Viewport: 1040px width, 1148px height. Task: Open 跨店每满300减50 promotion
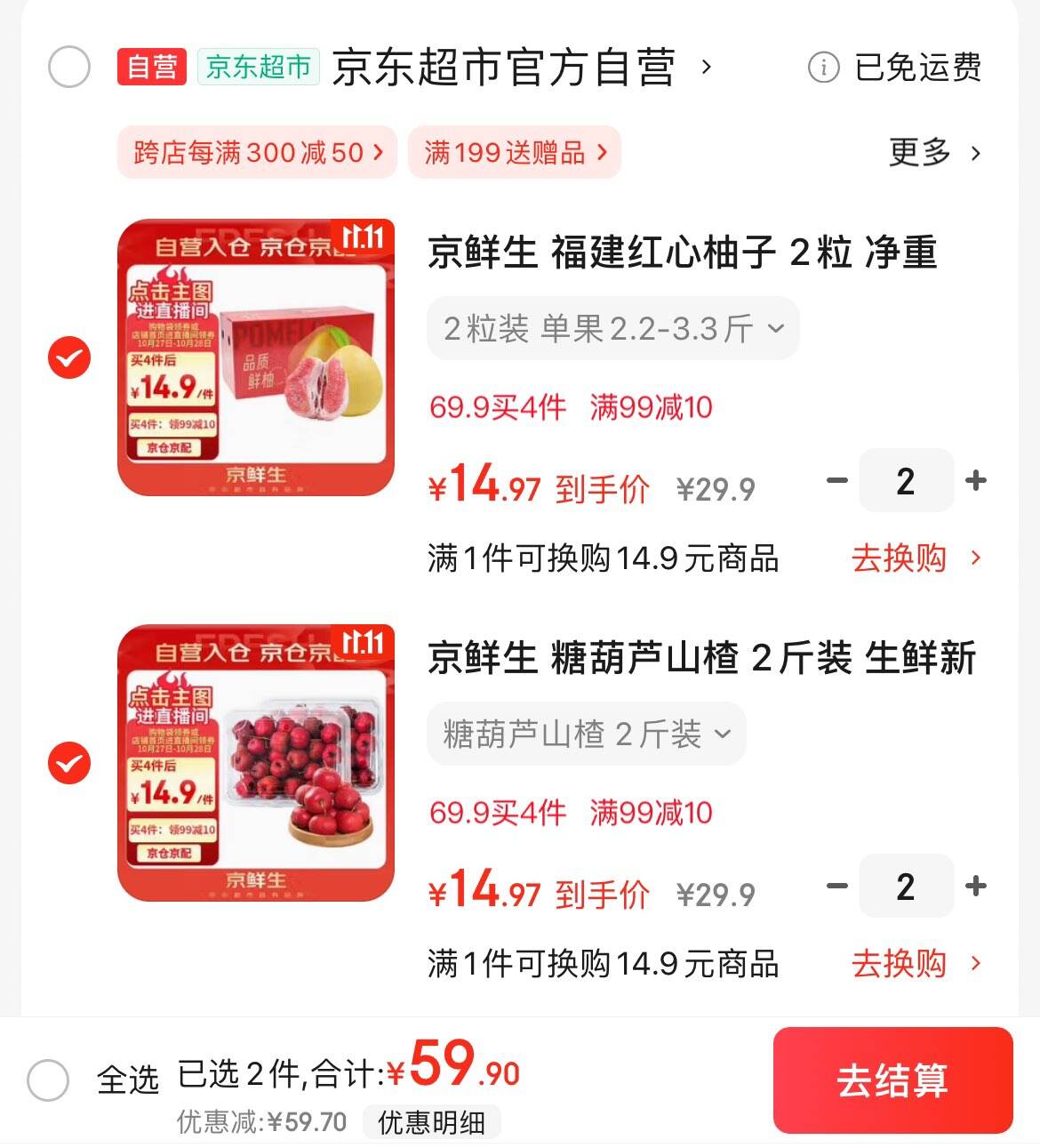tap(257, 152)
